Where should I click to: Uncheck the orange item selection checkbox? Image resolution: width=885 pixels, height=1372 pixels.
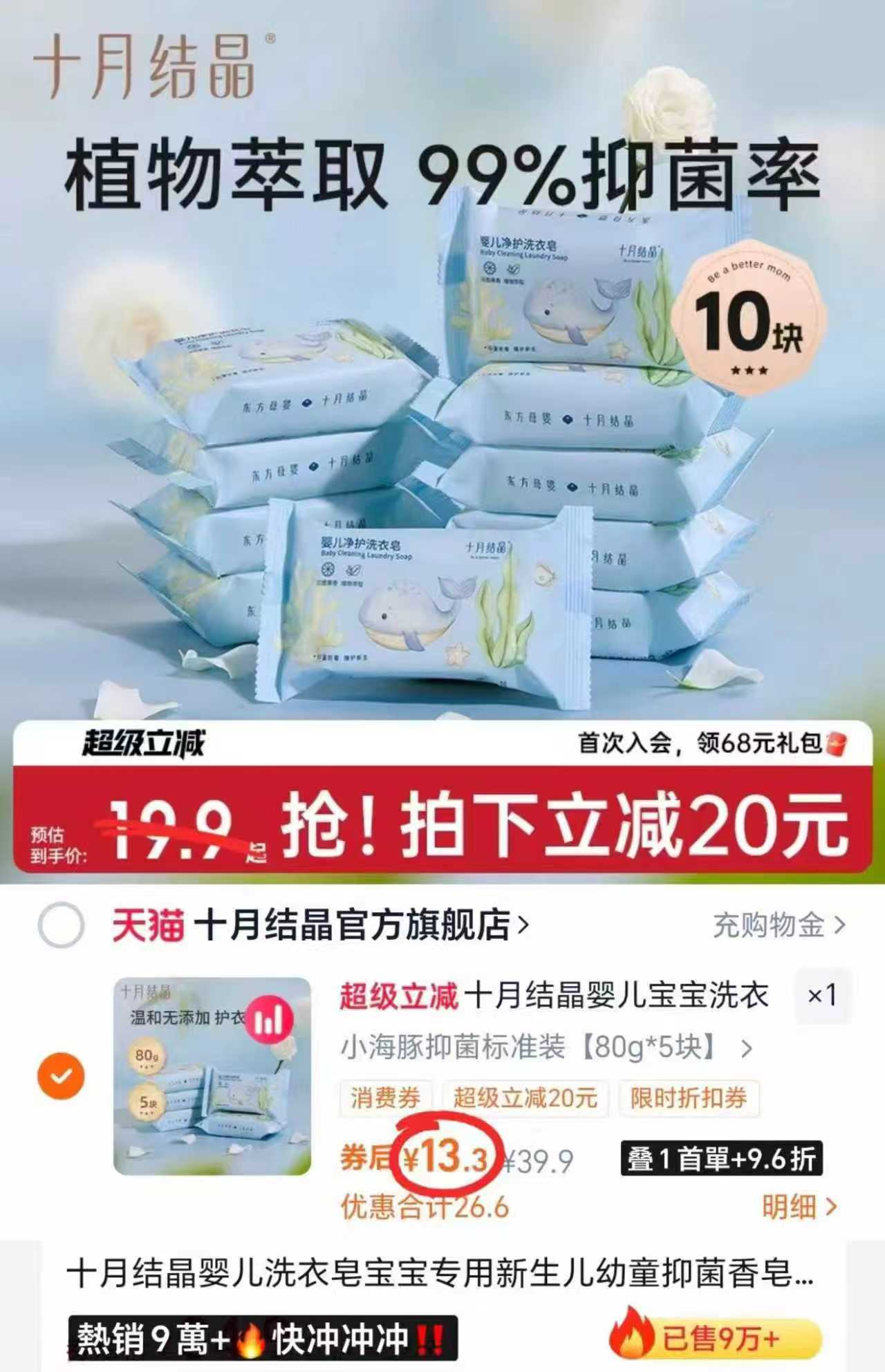click(61, 1077)
